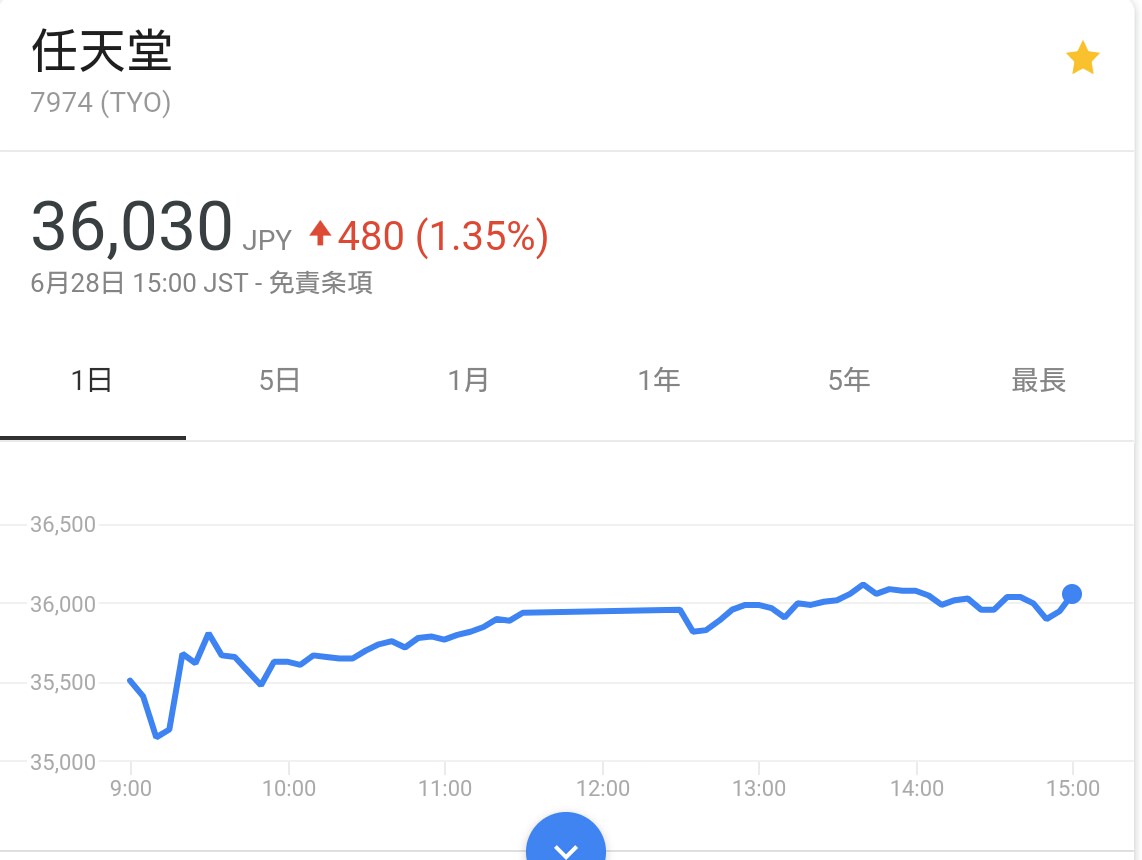Toggle the yellow star to unfollow 任天堂
Screen dimensions: 1142x860
(1082, 60)
